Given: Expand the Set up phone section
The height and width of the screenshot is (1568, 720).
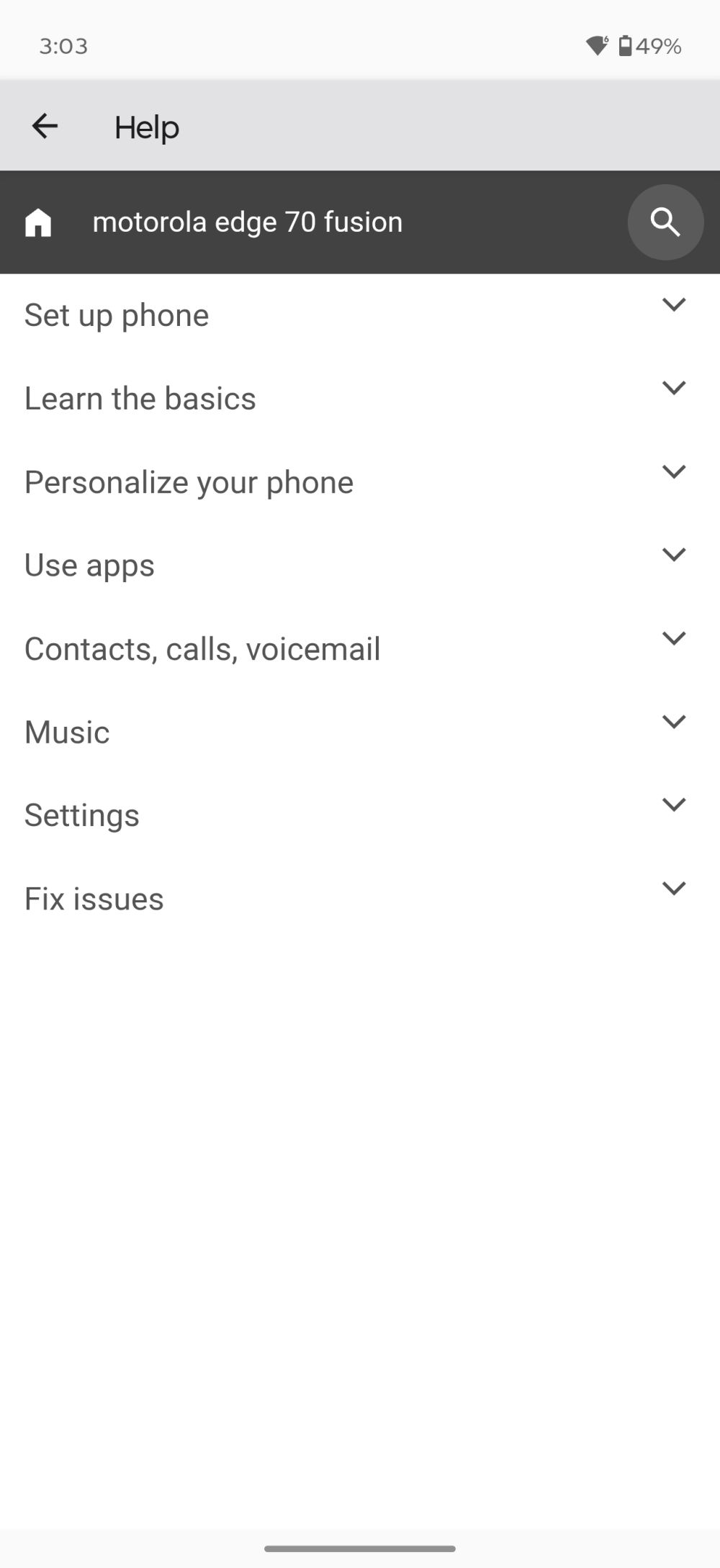Looking at the screenshot, I should 673,305.
